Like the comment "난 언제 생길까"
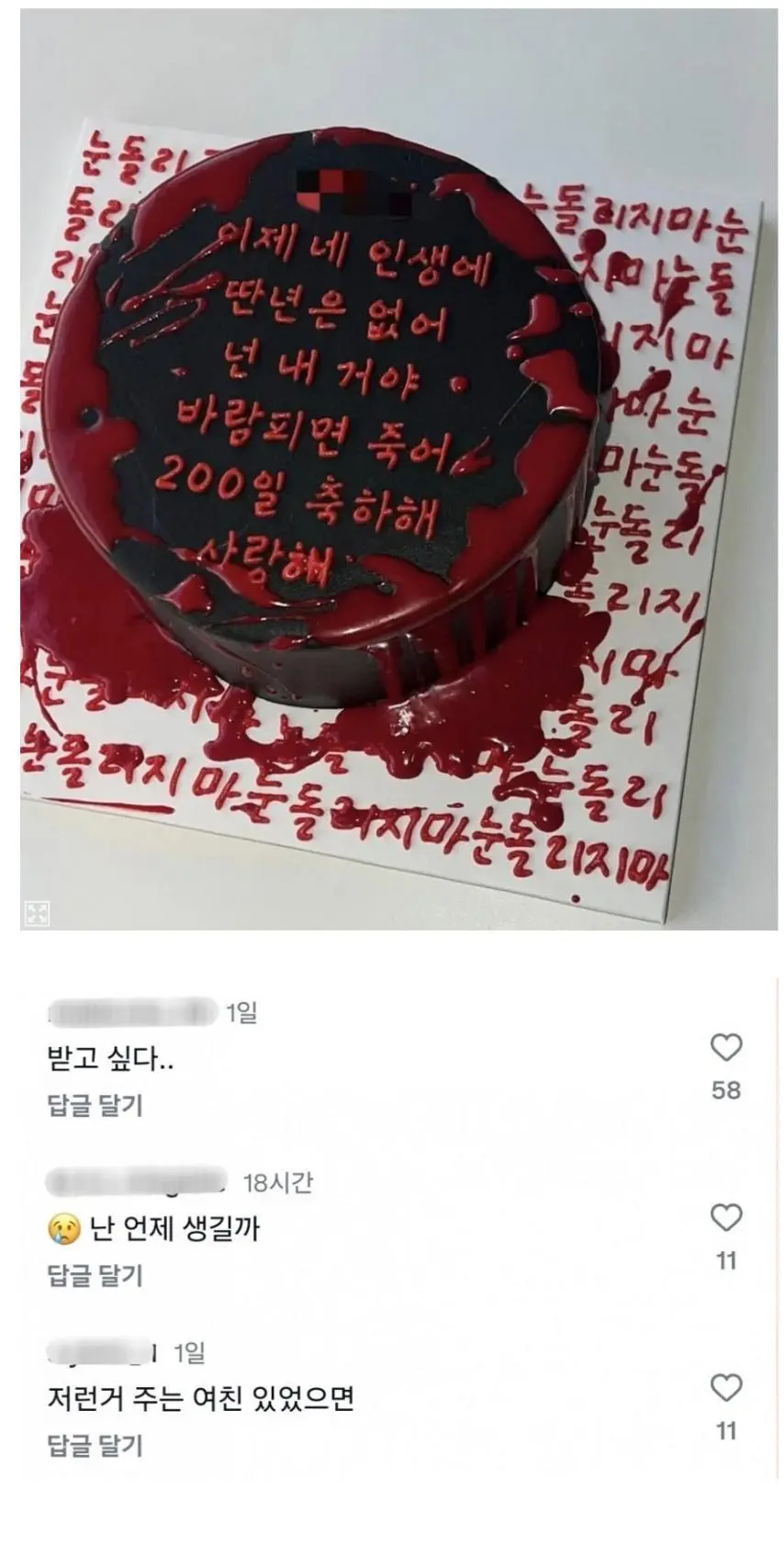The image size is (784, 1568). [726, 1218]
